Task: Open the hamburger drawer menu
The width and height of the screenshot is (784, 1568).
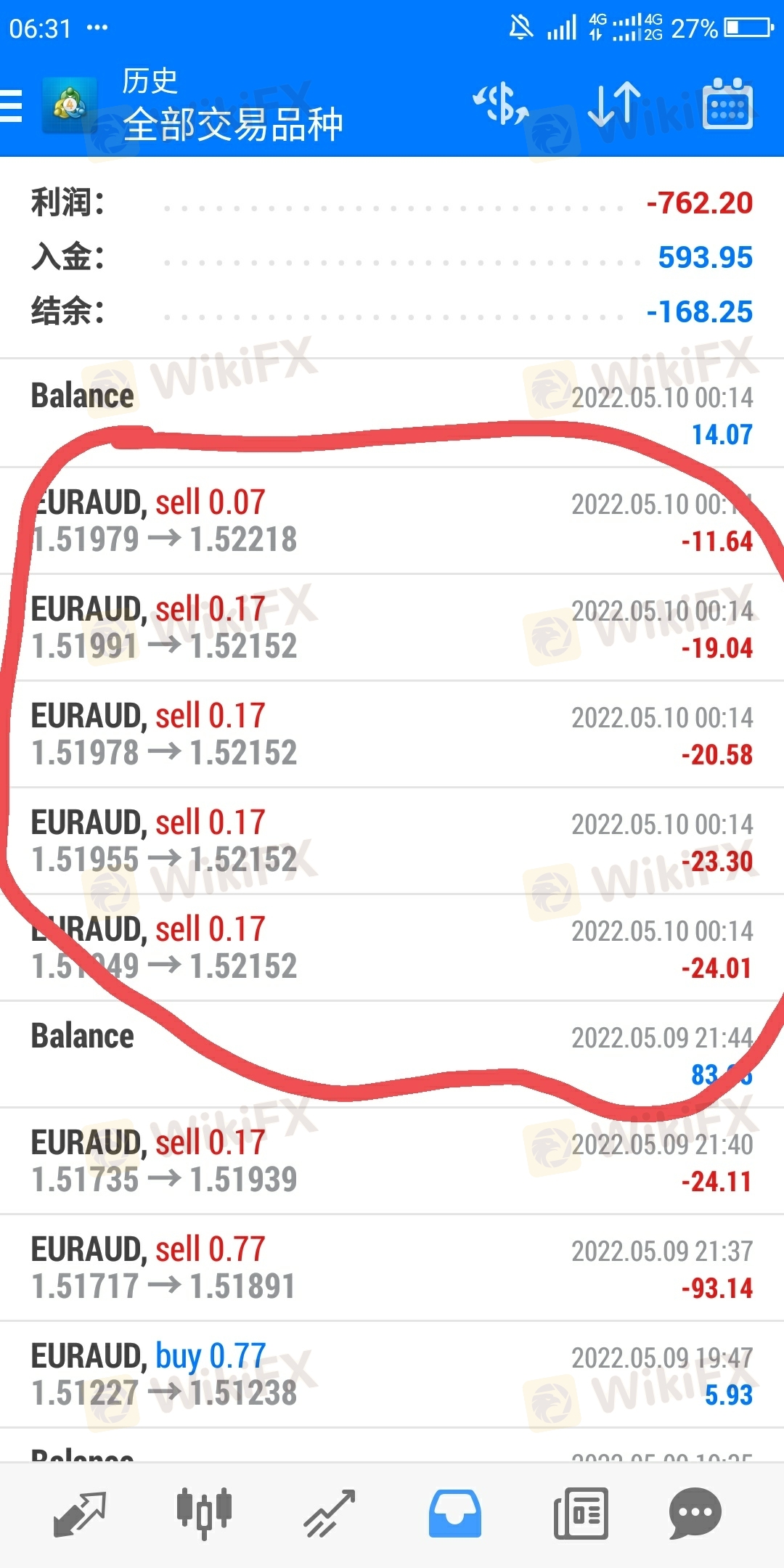Action: (x=12, y=106)
